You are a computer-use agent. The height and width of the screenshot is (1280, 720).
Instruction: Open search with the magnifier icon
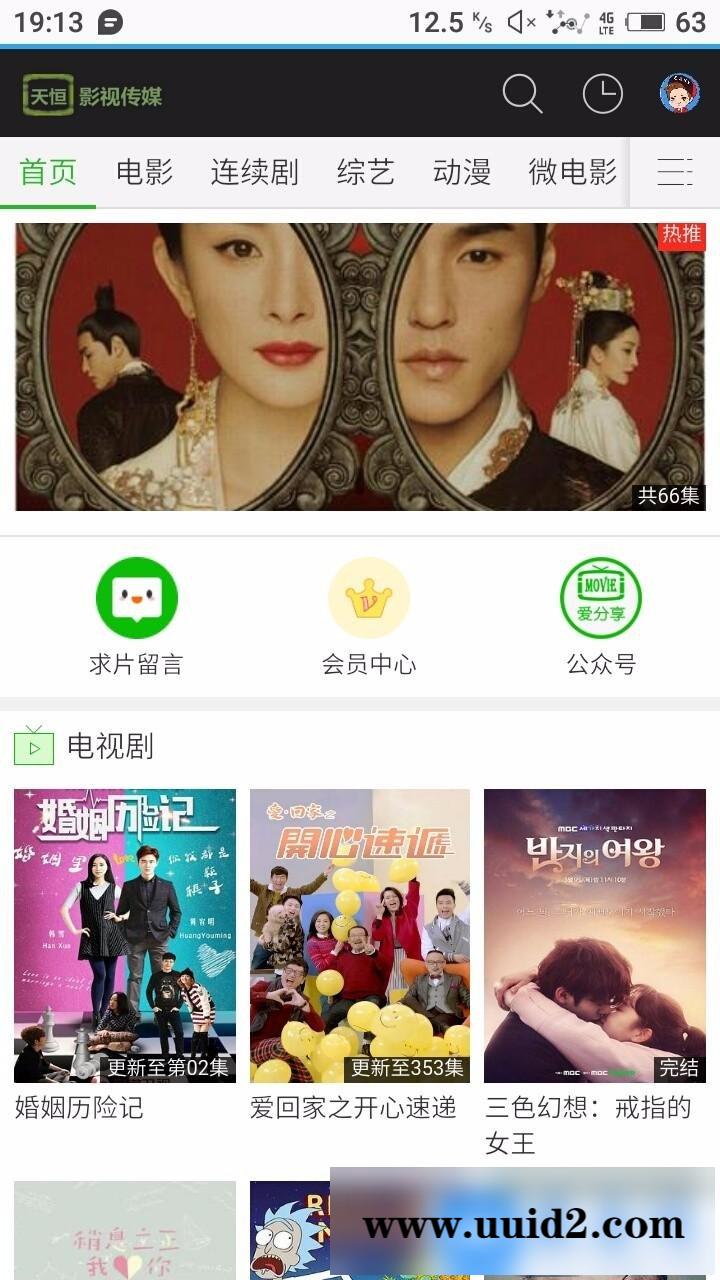pos(520,93)
